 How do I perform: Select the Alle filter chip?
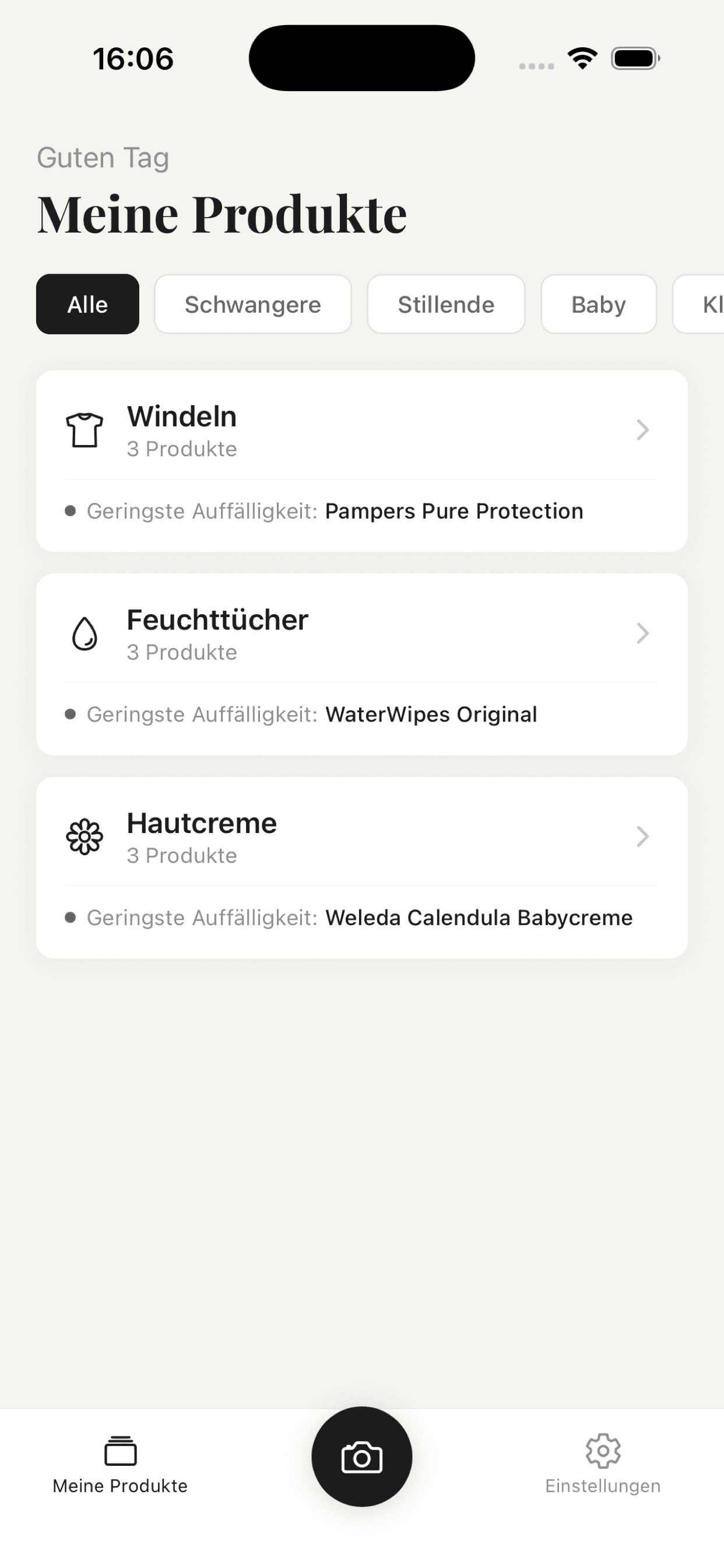coord(87,304)
